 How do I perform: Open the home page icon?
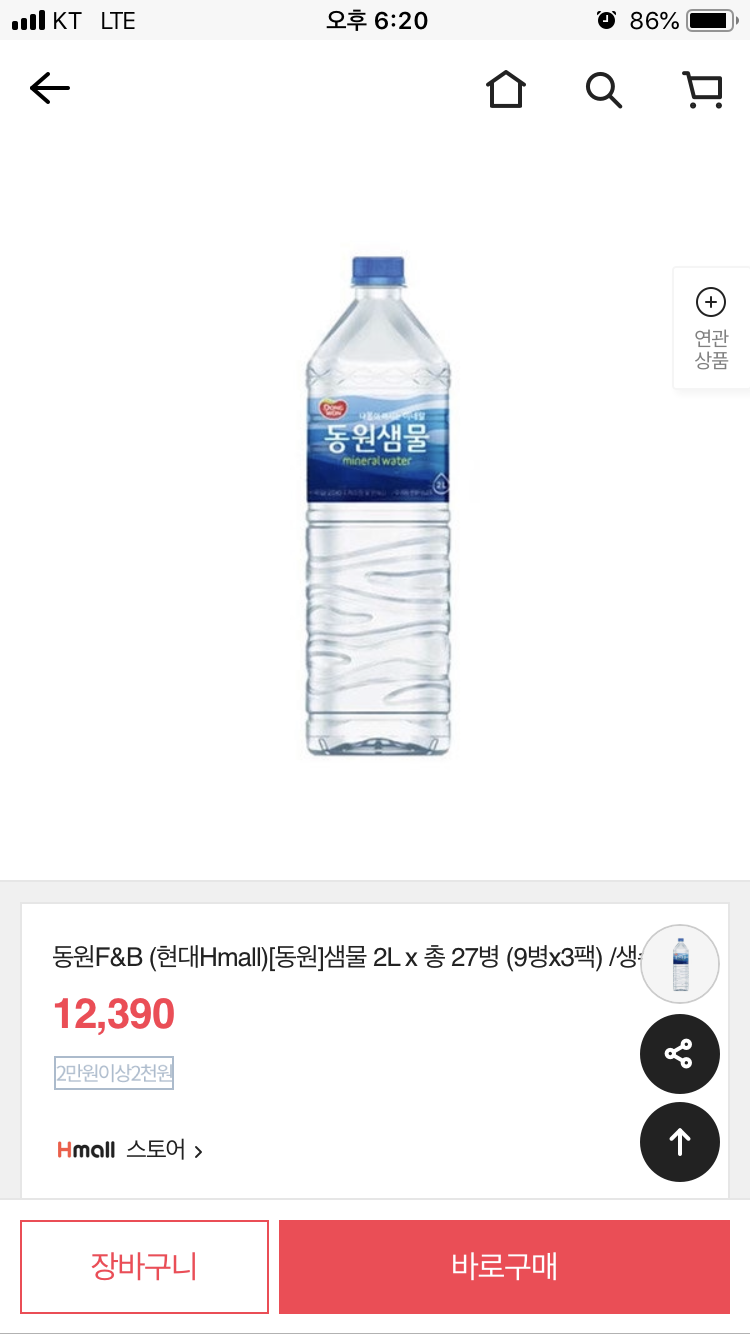[x=506, y=89]
